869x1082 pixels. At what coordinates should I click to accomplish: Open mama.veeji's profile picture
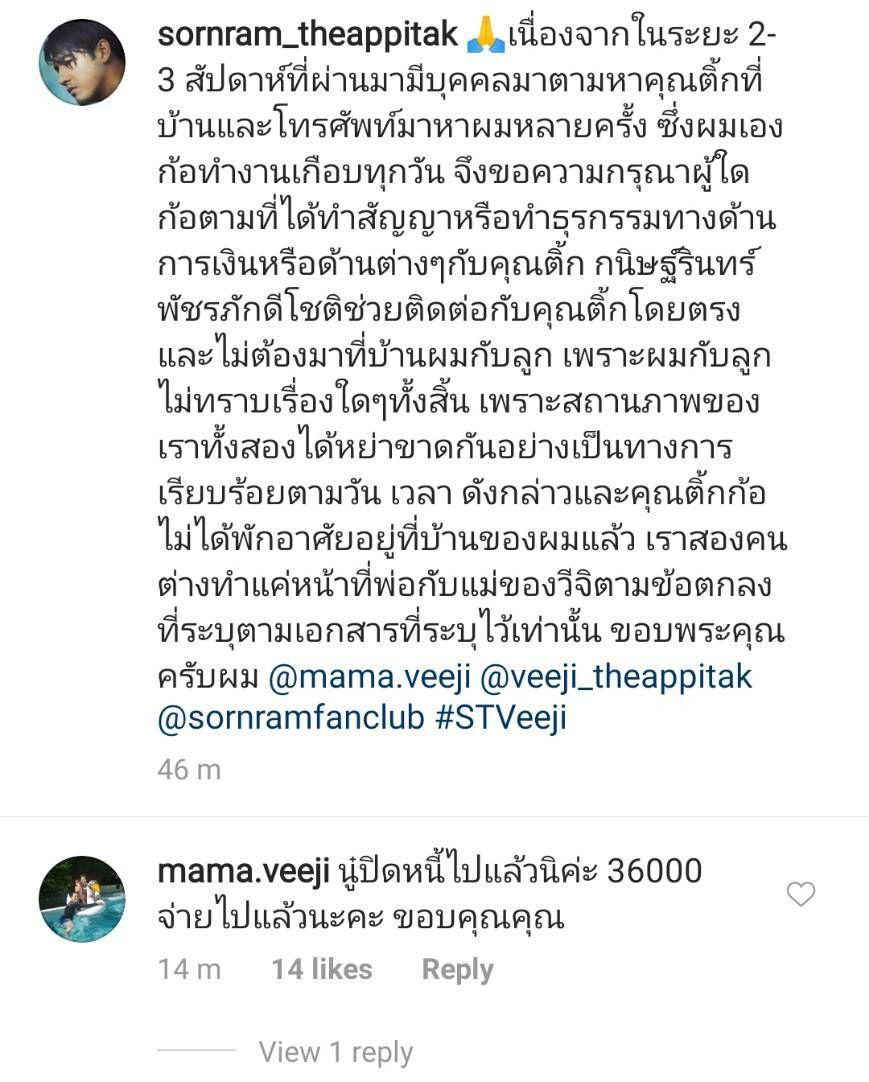[82, 899]
